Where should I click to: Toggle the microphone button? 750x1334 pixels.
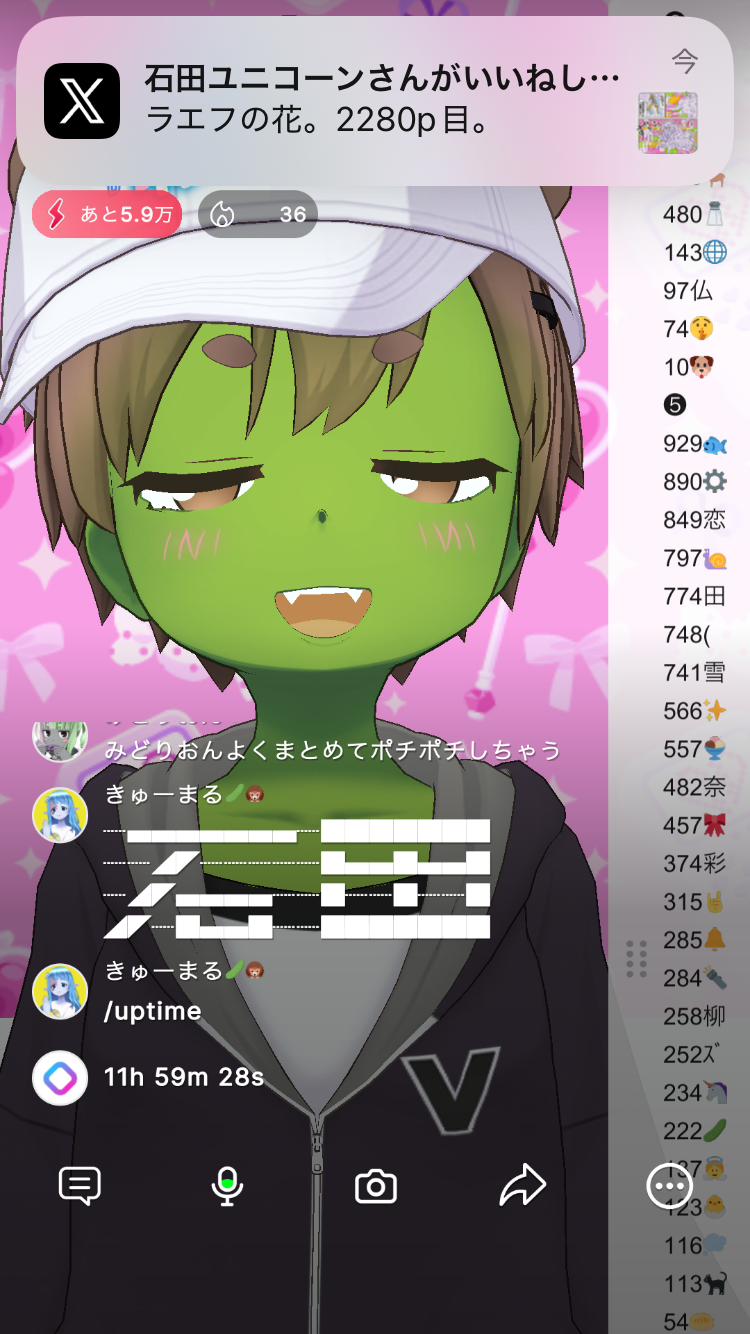[228, 1187]
